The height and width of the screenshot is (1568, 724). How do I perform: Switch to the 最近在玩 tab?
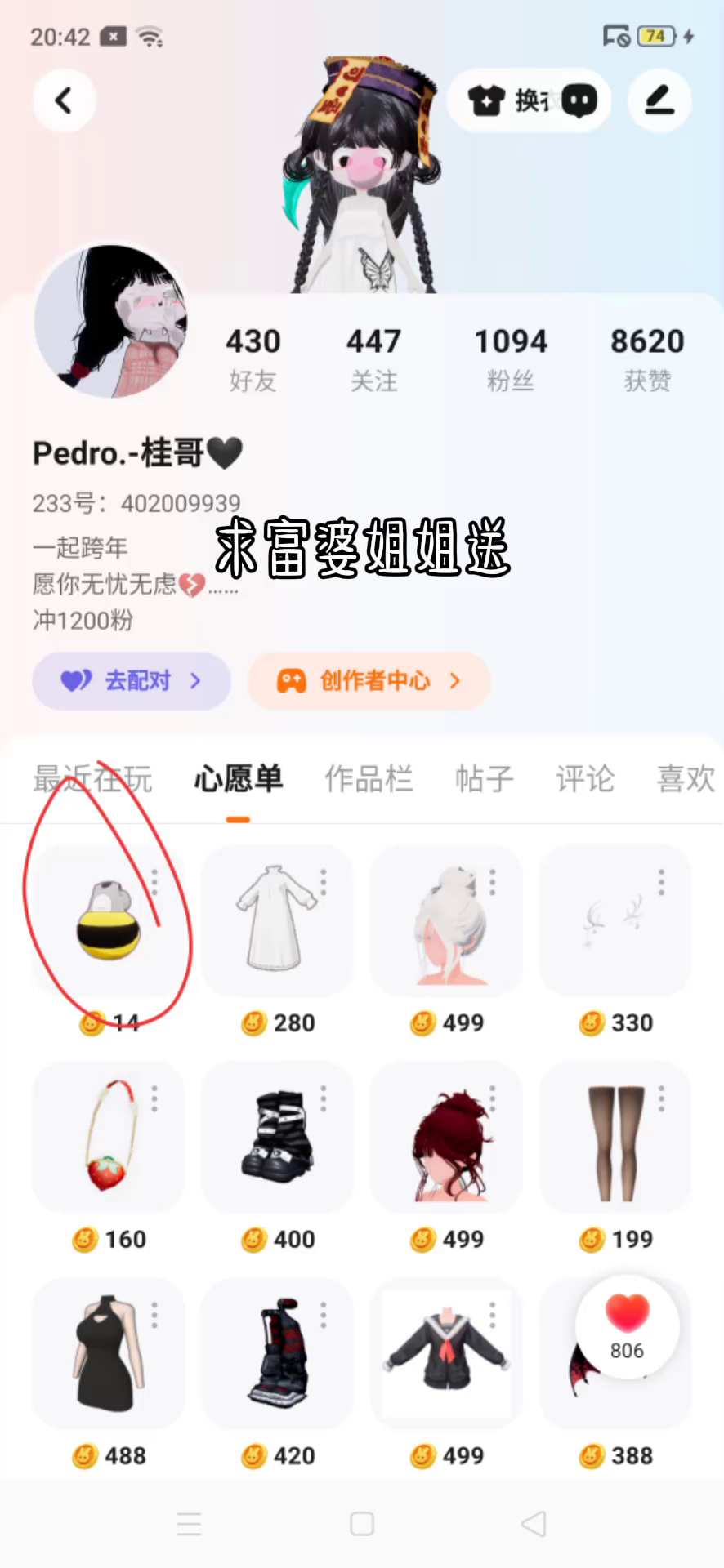point(92,778)
